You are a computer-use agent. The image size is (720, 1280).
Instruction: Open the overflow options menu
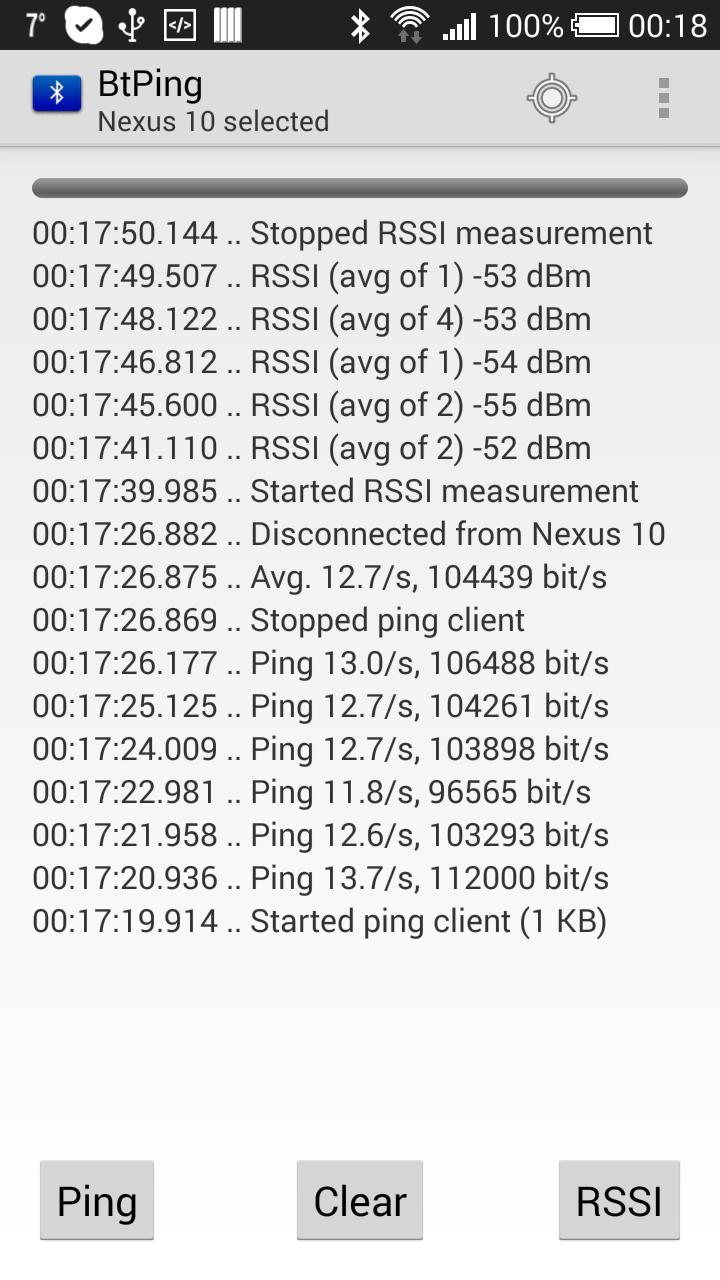663,98
